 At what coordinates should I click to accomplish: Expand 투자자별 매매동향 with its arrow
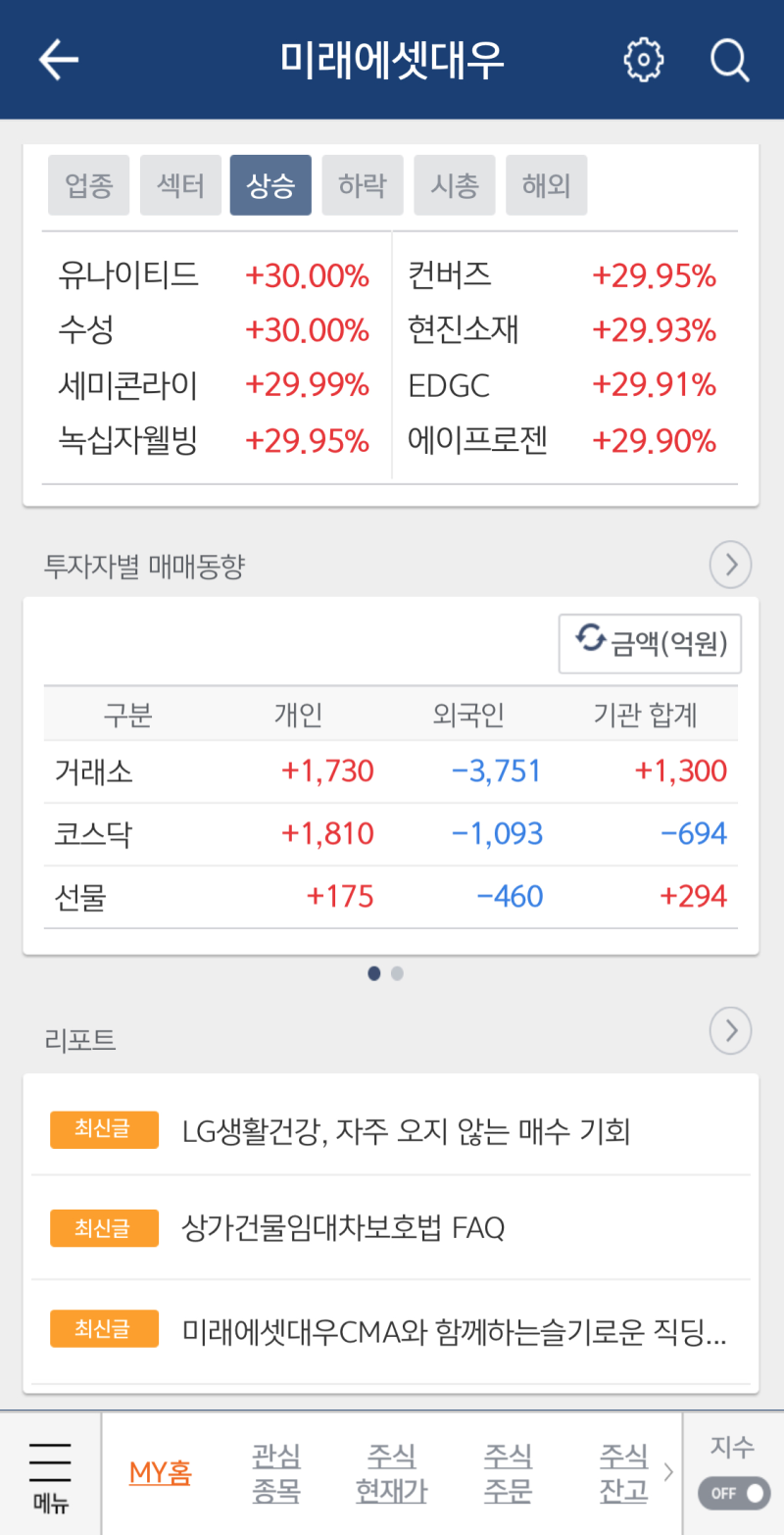tap(730, 566)
